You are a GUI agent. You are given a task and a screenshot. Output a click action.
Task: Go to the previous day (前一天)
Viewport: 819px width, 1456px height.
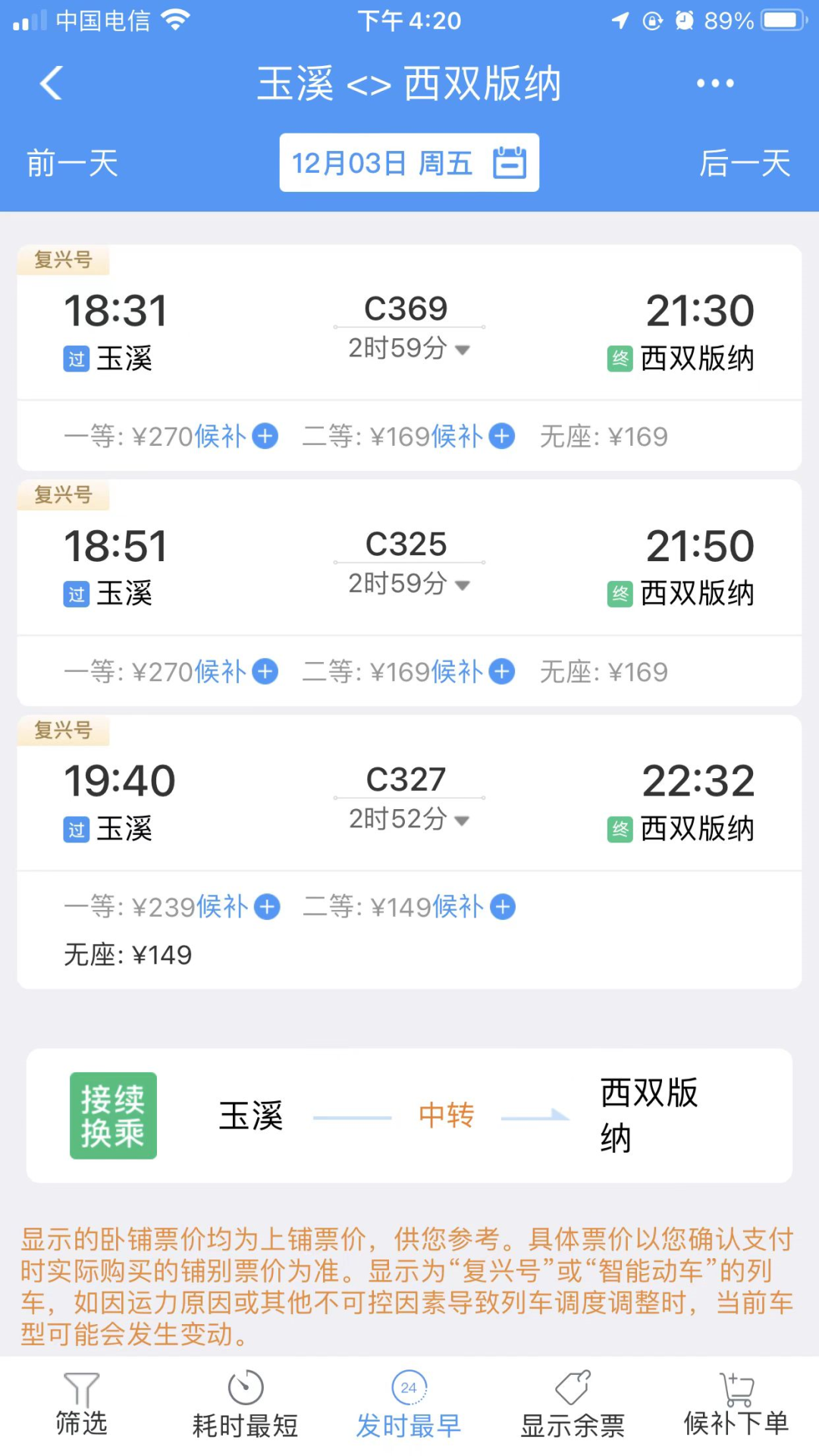coord(71,162)
